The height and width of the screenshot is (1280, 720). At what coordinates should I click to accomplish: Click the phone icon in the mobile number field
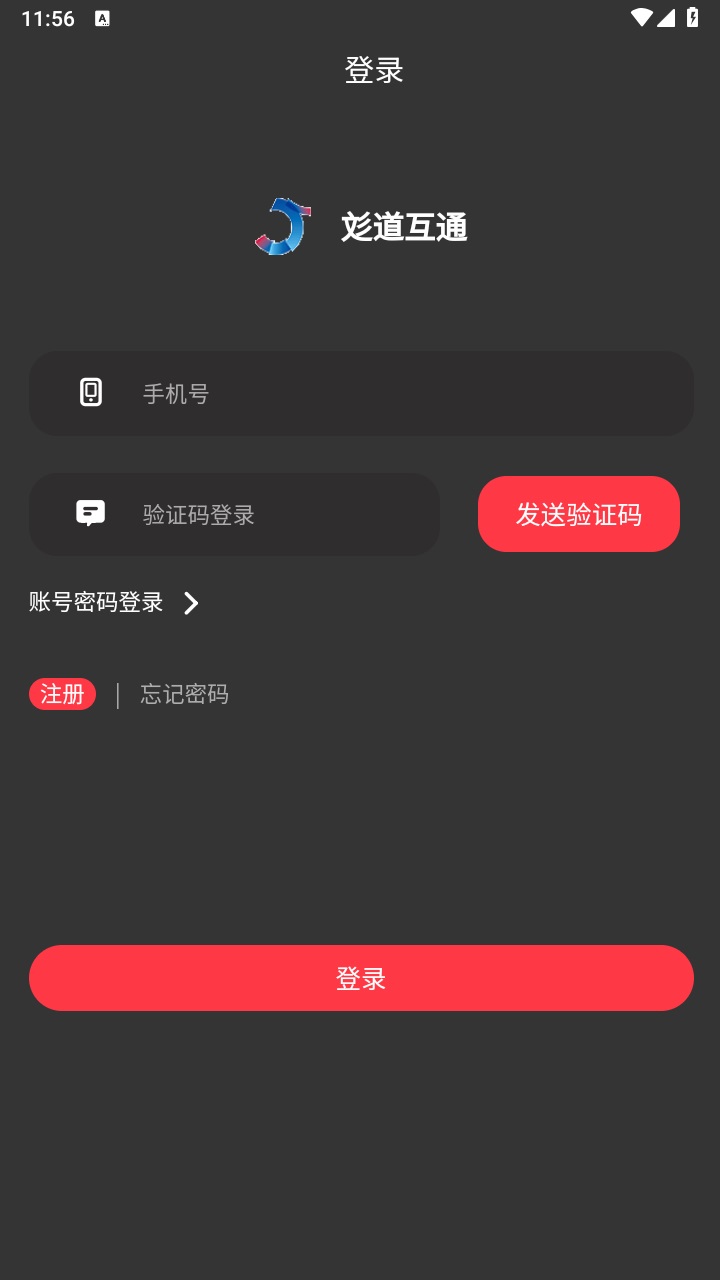(91, 393)
